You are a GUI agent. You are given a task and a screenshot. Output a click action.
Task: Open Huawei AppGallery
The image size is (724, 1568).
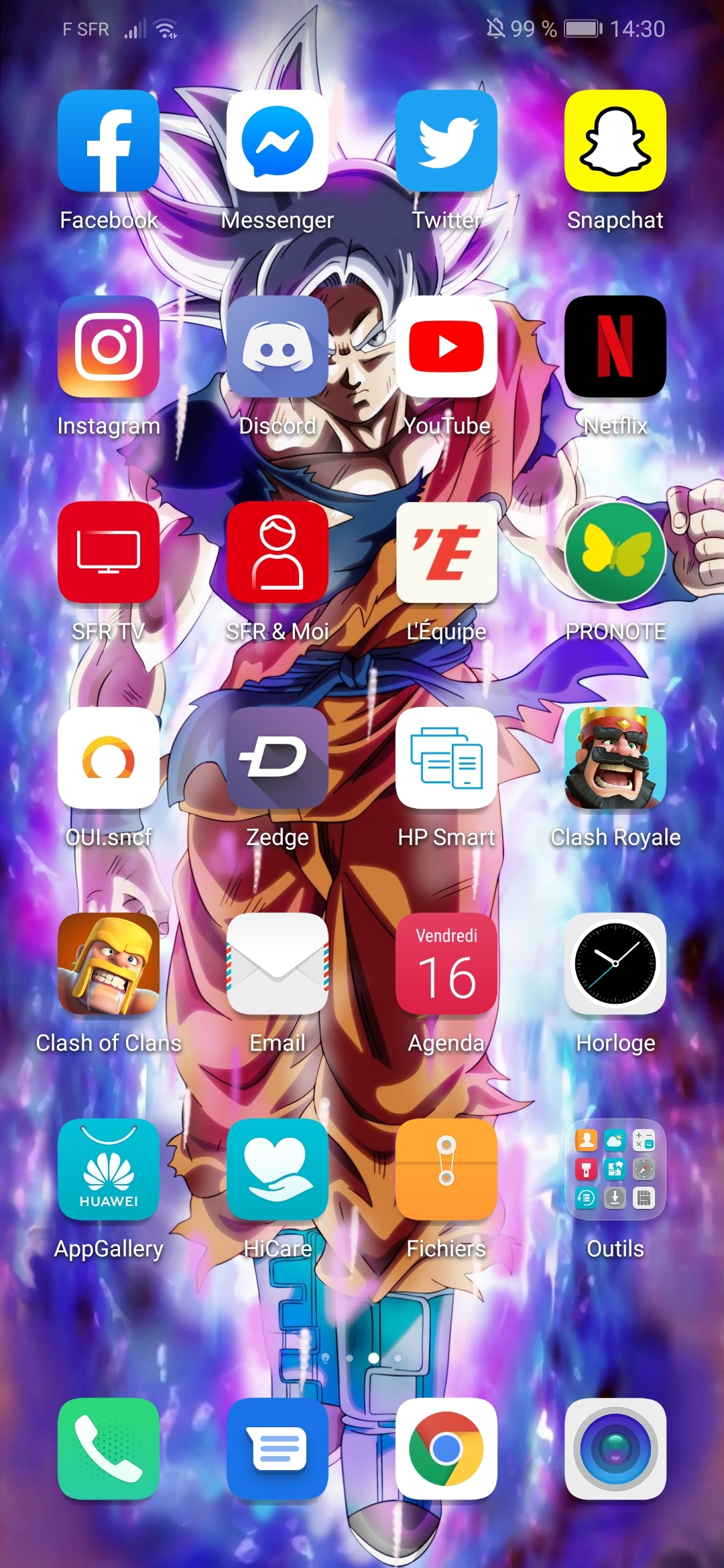point(109,1169)
